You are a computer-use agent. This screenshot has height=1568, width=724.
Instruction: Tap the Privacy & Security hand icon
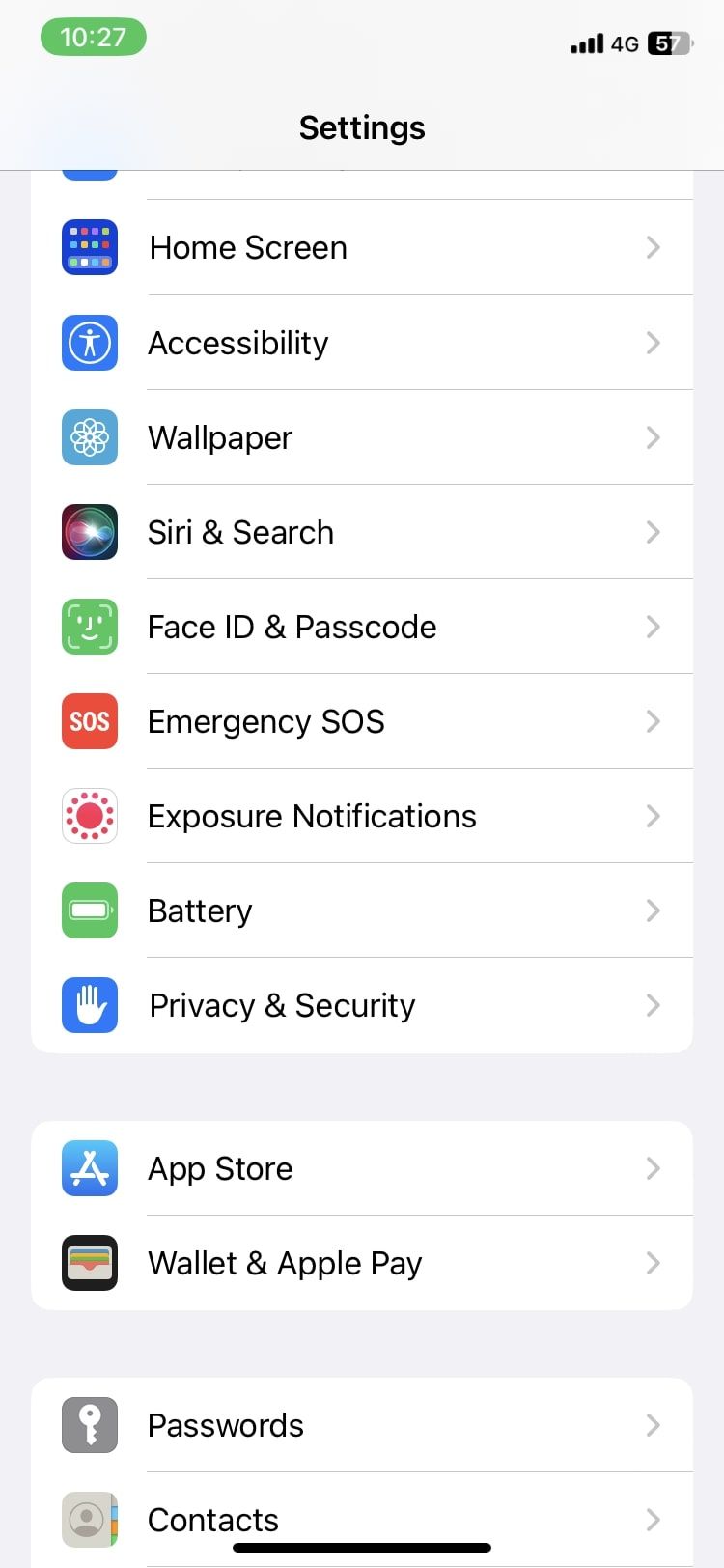coord(89,1004)
